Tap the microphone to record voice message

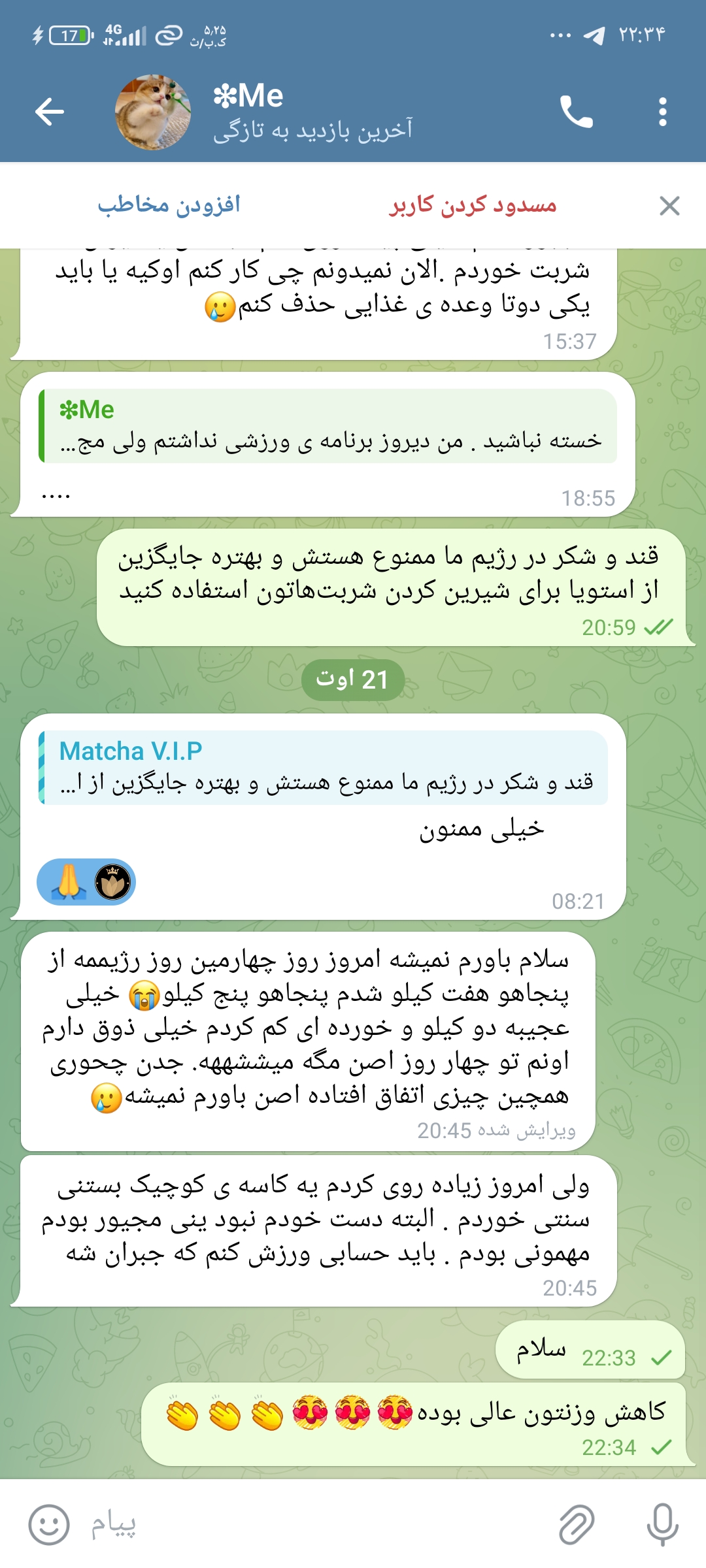click(x=662, y=1525)
